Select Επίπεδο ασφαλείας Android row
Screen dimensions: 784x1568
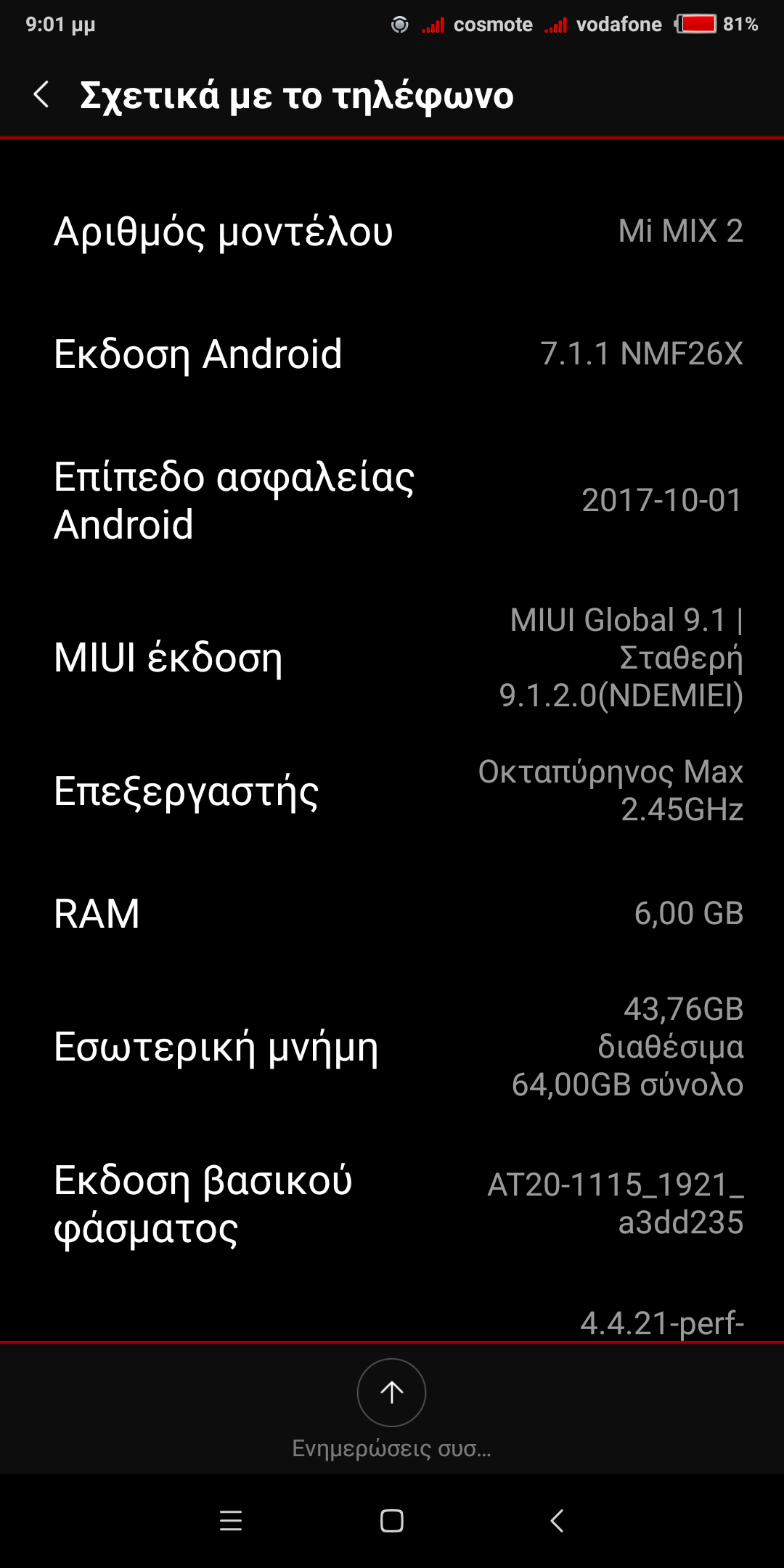392,500
